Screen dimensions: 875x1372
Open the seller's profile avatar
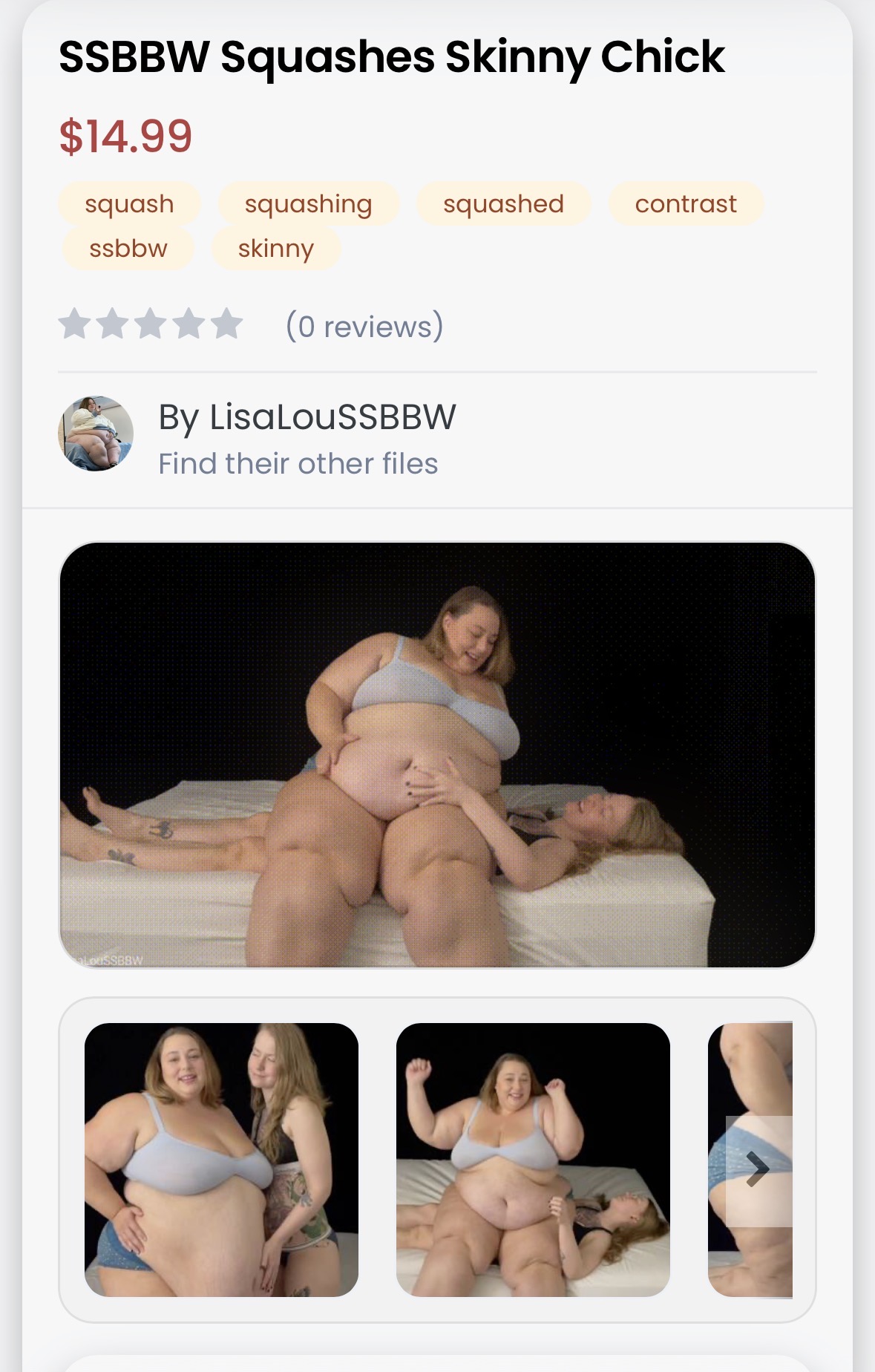pyautogui.click(x=96, y=434)
